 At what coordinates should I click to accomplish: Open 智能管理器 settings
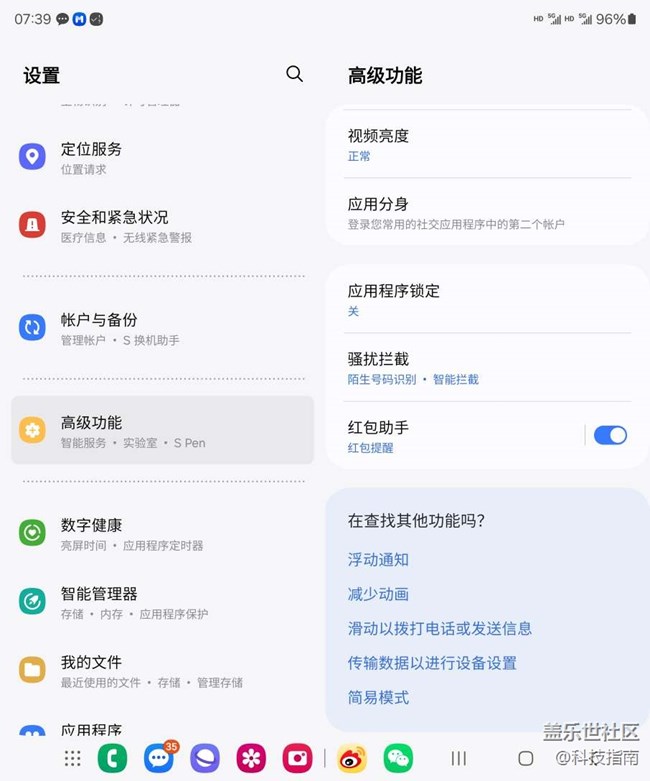(x=162, y=602)
